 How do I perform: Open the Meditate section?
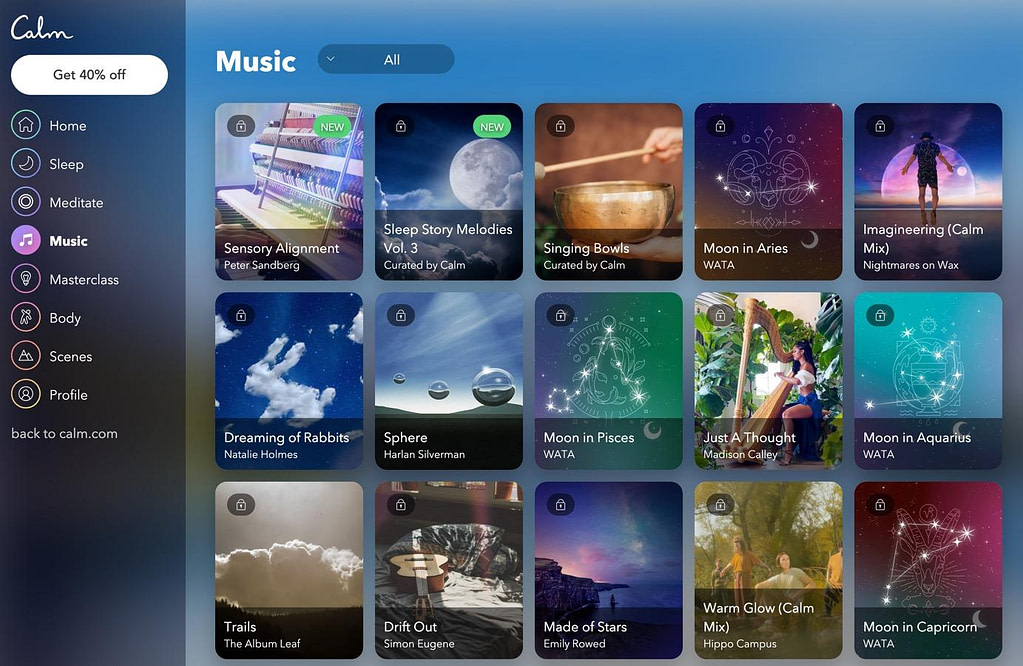coord(76,203)
